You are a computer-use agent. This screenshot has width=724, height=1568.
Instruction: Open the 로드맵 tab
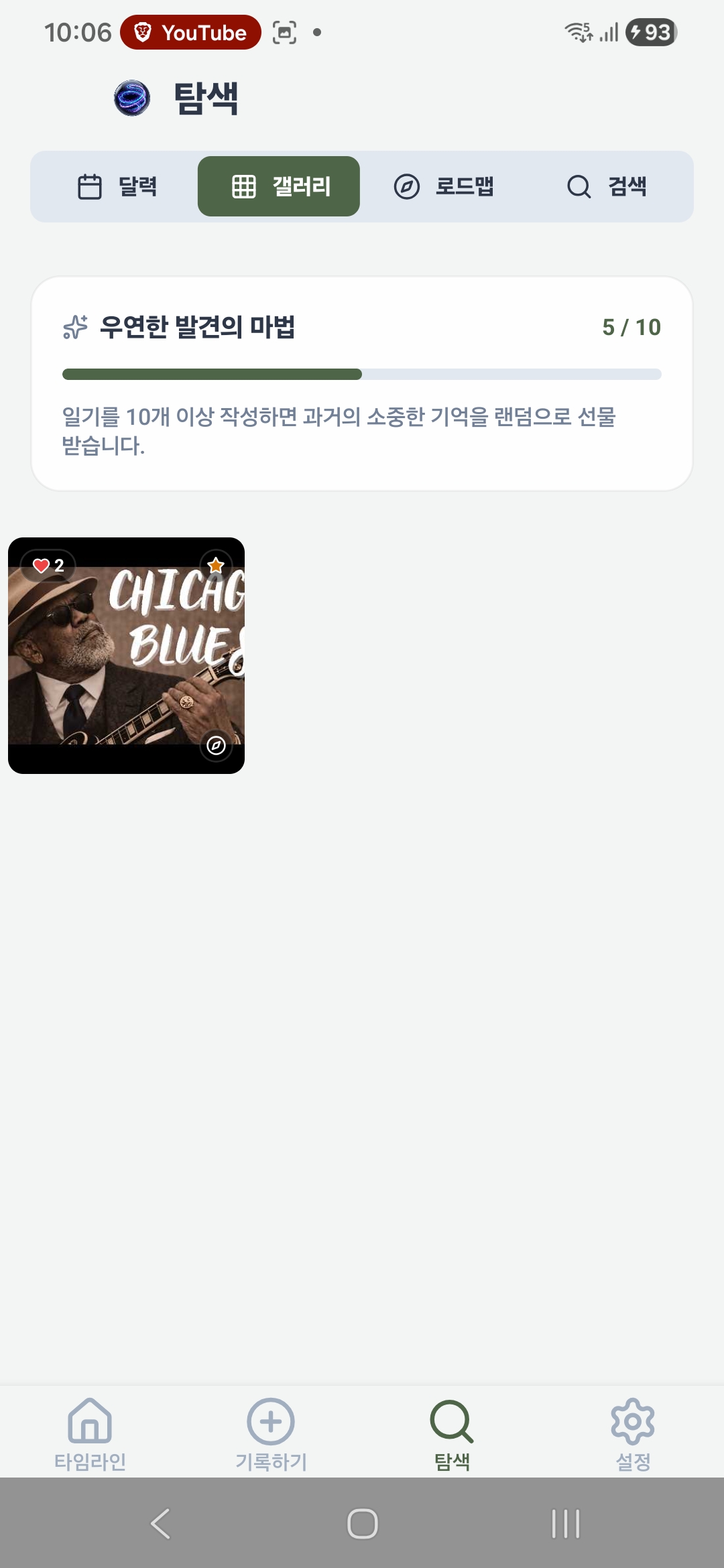coord(443,186)
